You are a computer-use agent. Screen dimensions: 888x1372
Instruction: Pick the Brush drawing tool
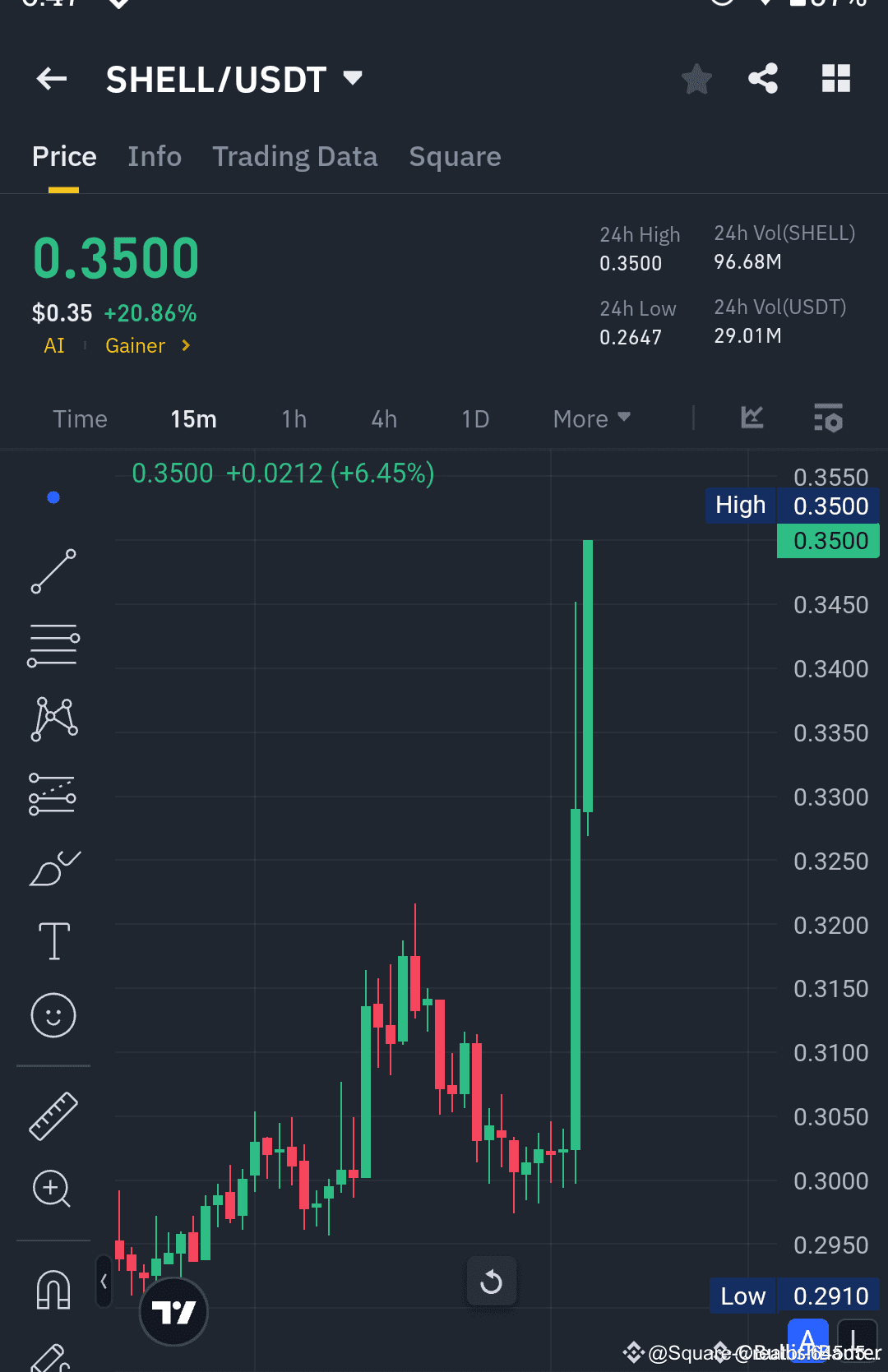pyautogui.click(x=53, y=869)
